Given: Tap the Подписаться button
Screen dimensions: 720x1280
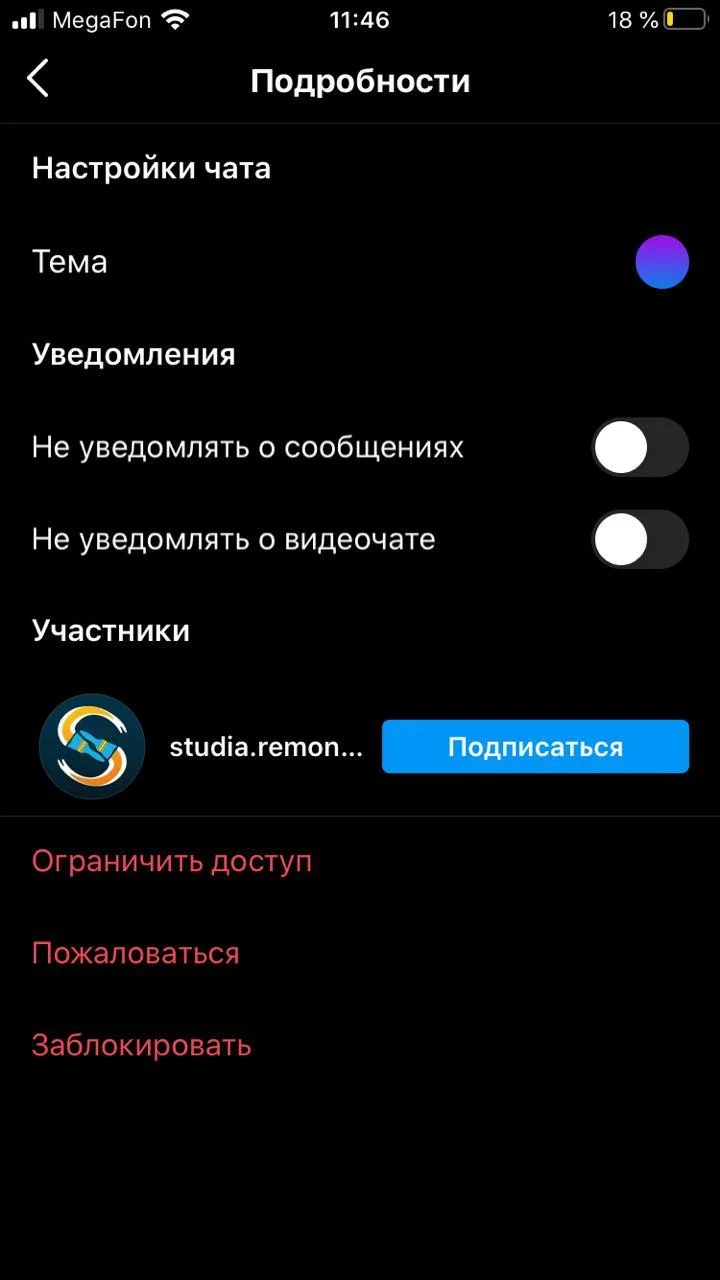Looking at the screenshot, I should point(535,747).
